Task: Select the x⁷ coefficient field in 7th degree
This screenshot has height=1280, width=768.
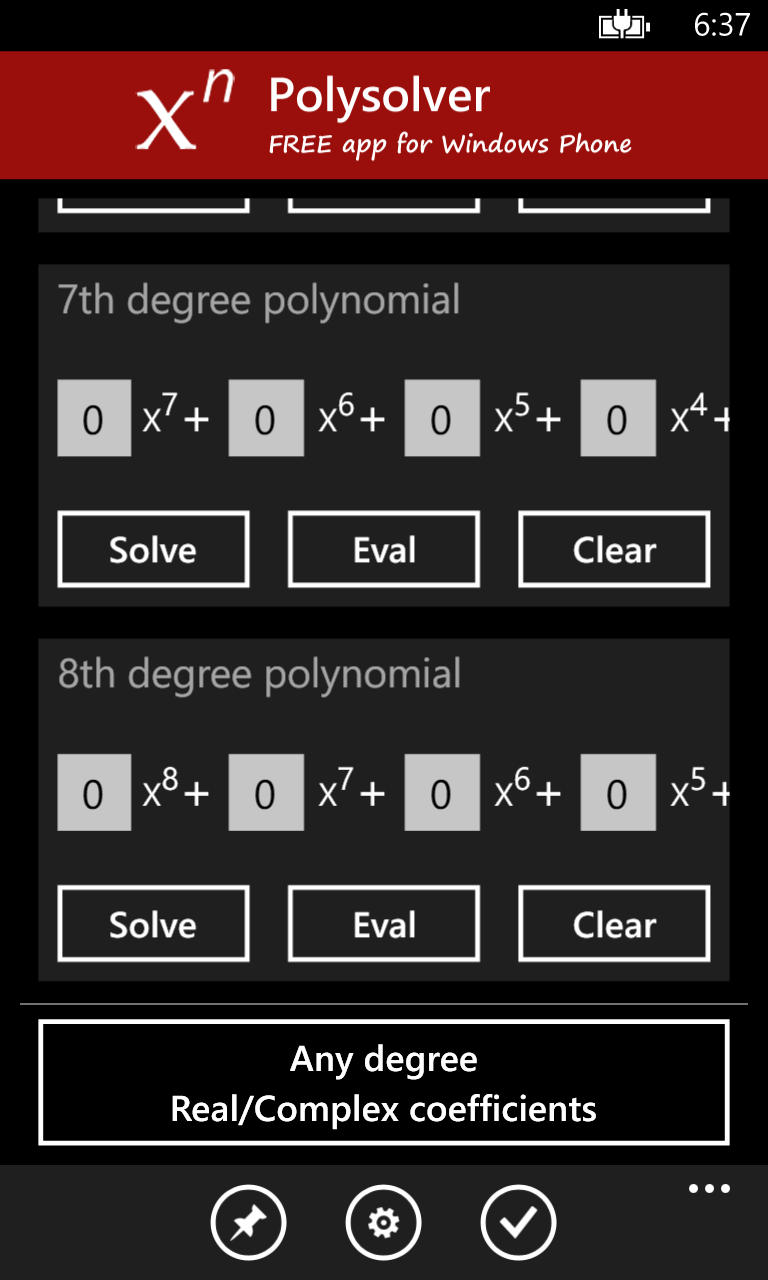Action: [94, 419]
